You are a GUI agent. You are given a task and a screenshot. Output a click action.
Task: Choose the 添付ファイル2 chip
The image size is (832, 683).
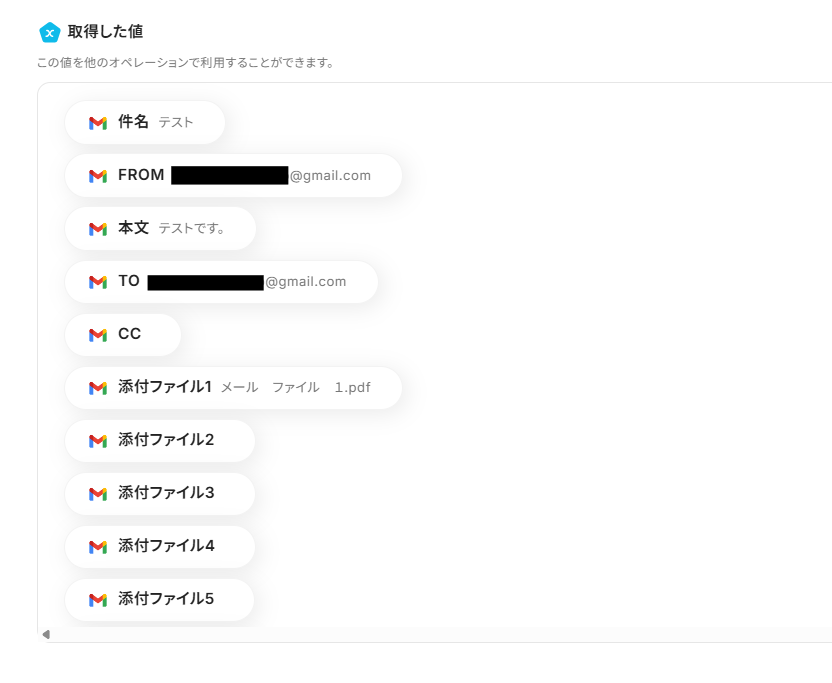160,440
